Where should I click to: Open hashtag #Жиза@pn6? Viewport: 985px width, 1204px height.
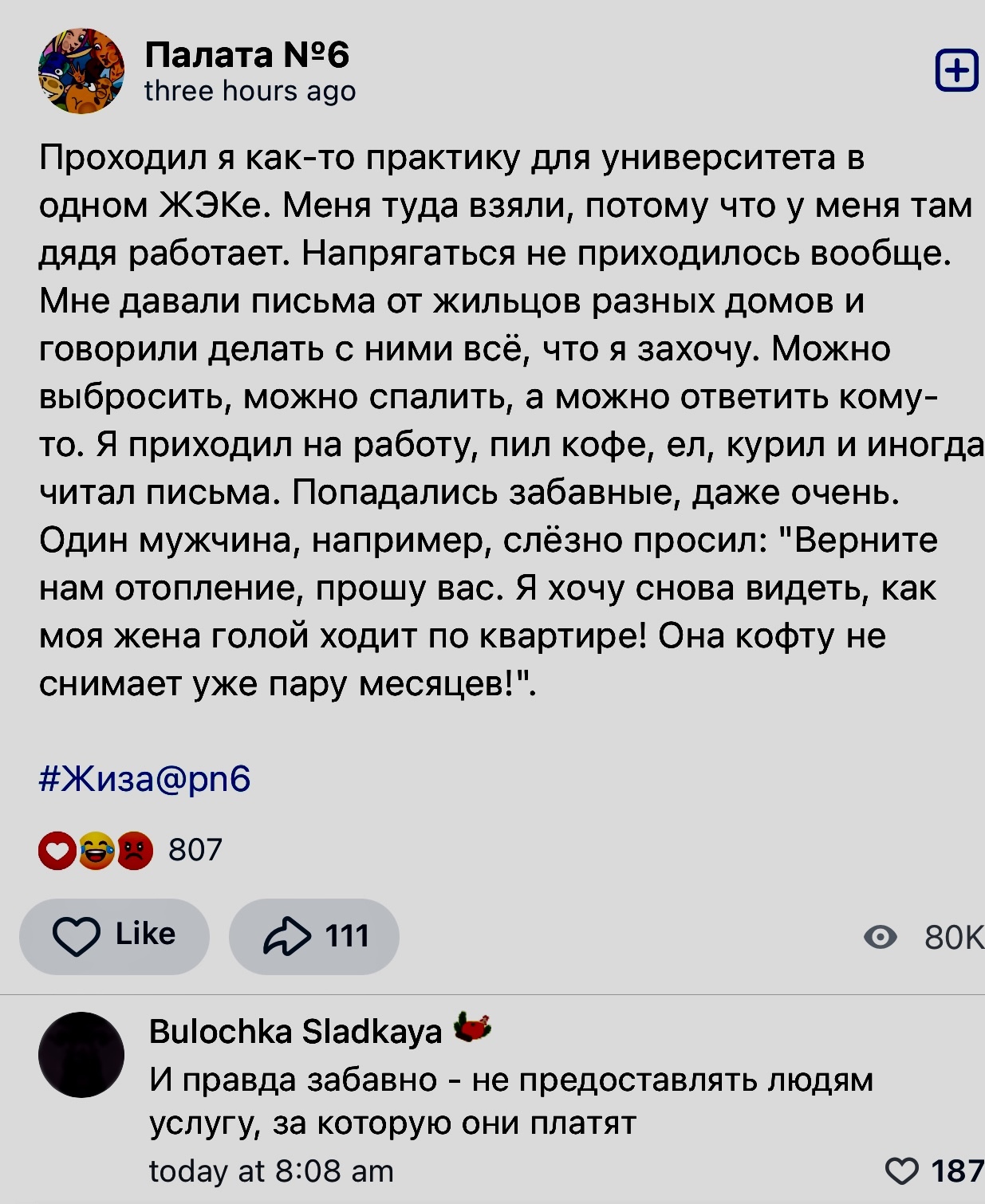tap(144, 778)
